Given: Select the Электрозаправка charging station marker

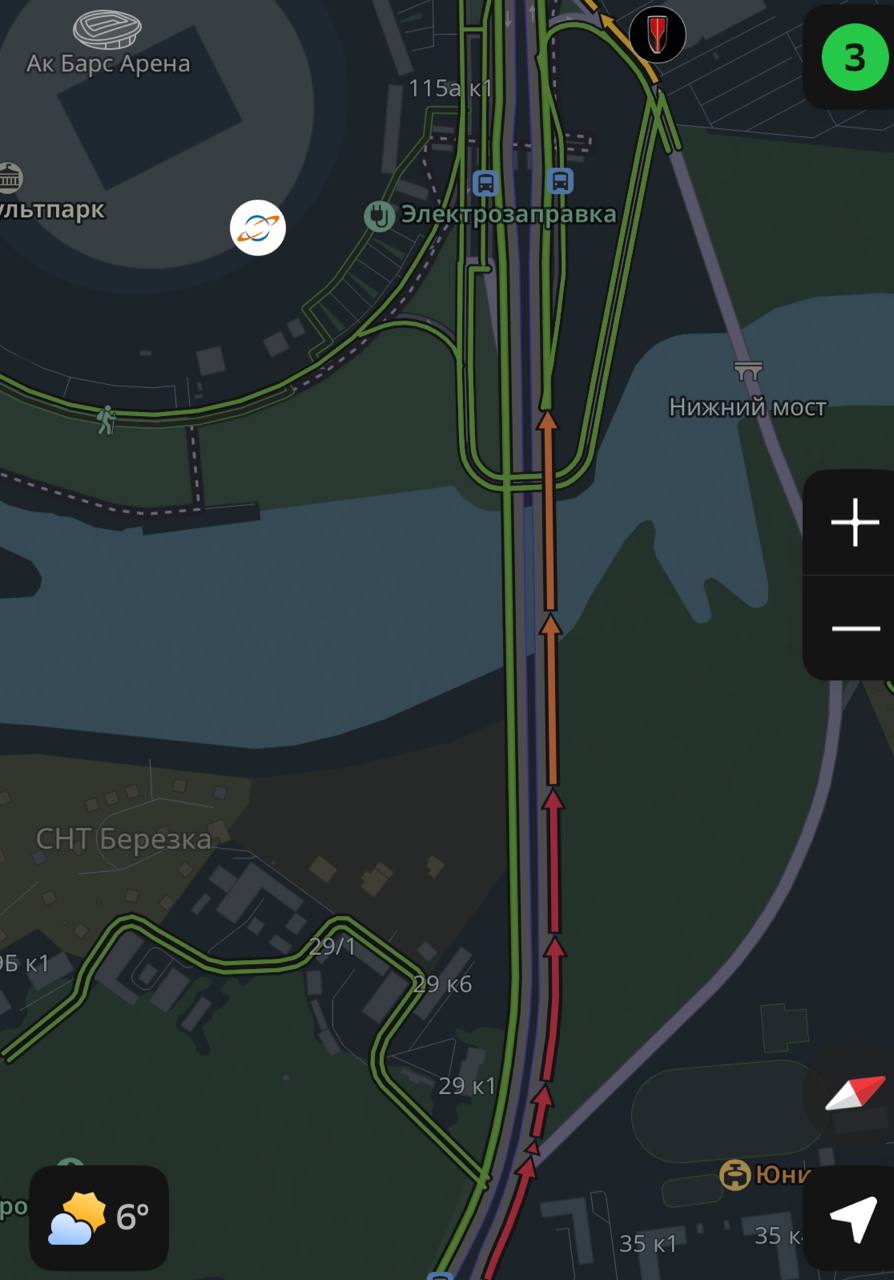Looking at the screenshot, I should pyautogui.click(x=379, y=216).
